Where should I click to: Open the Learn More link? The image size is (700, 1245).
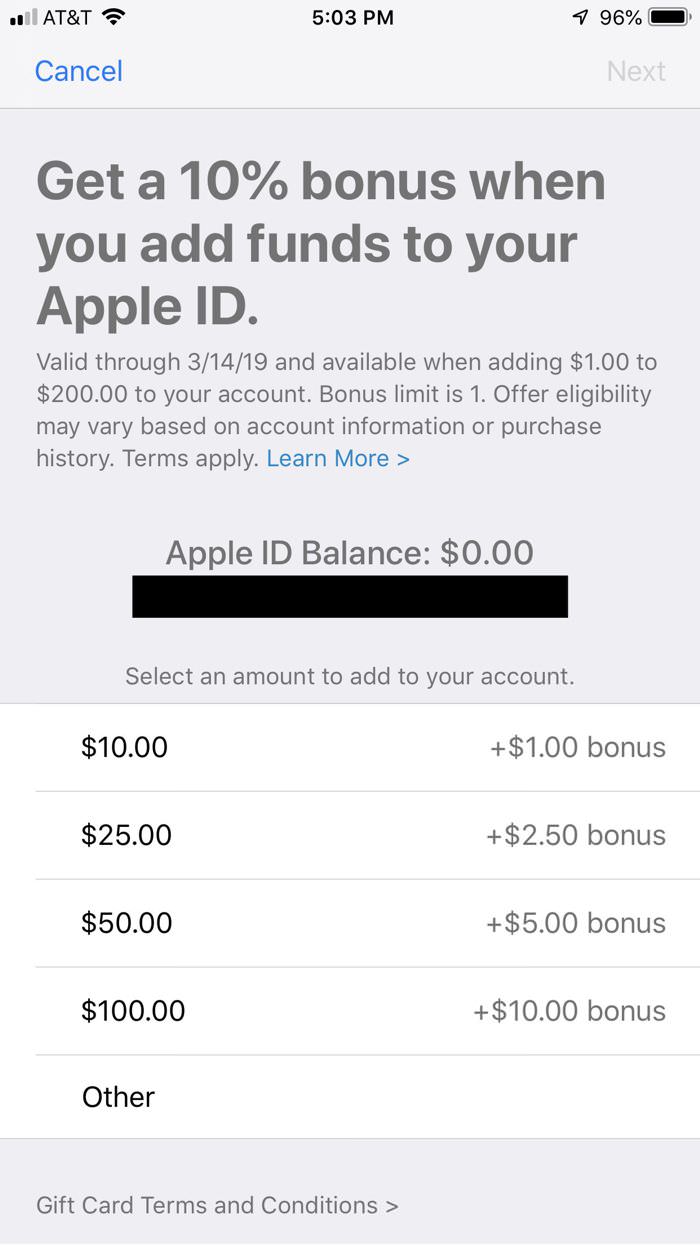click(338, 458)
